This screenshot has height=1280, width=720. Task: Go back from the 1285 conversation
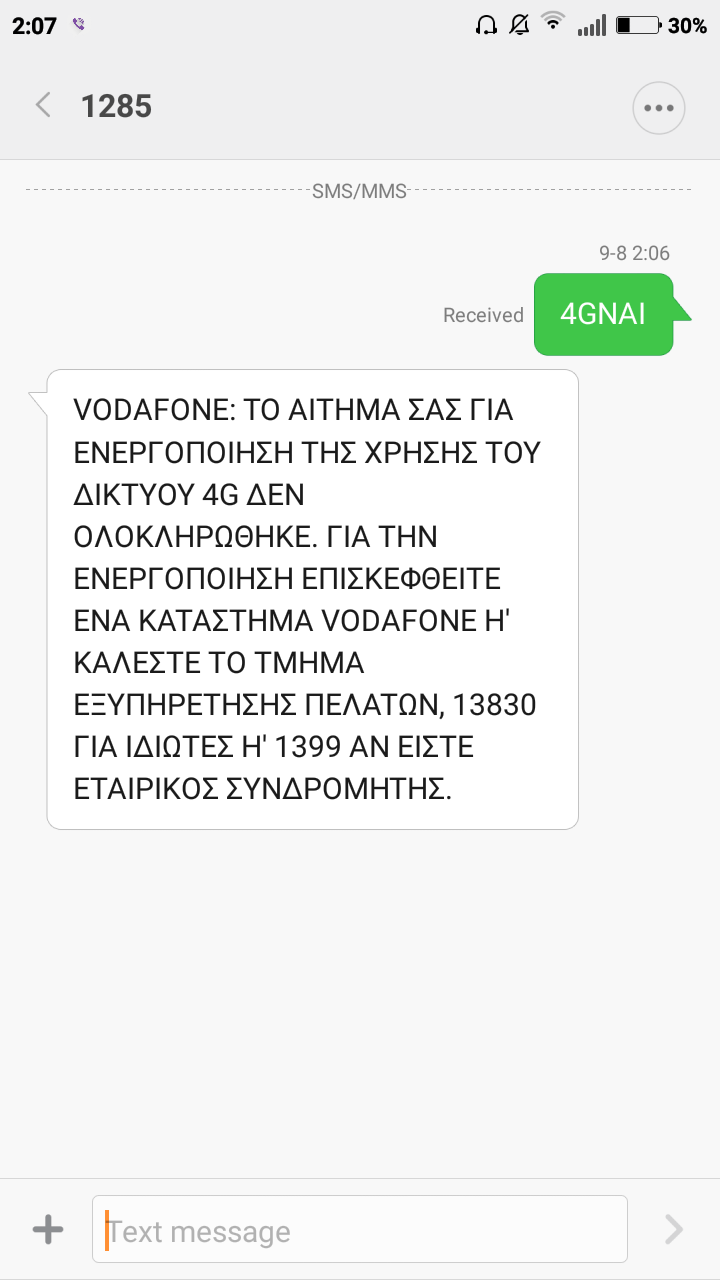click(x=43, y=106)
